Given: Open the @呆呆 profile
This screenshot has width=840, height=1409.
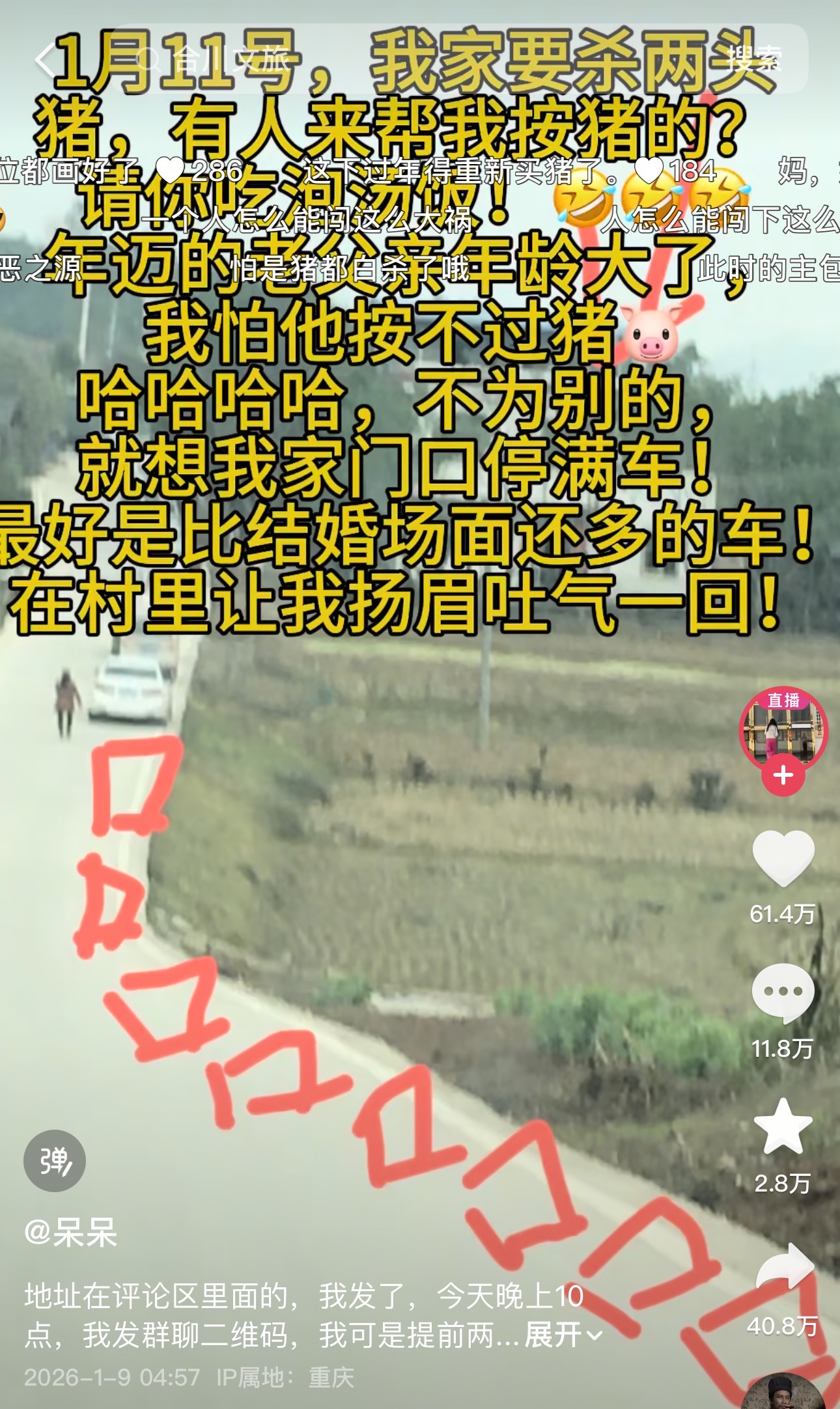Looking at the screenshot, I should pos(72,1233).
